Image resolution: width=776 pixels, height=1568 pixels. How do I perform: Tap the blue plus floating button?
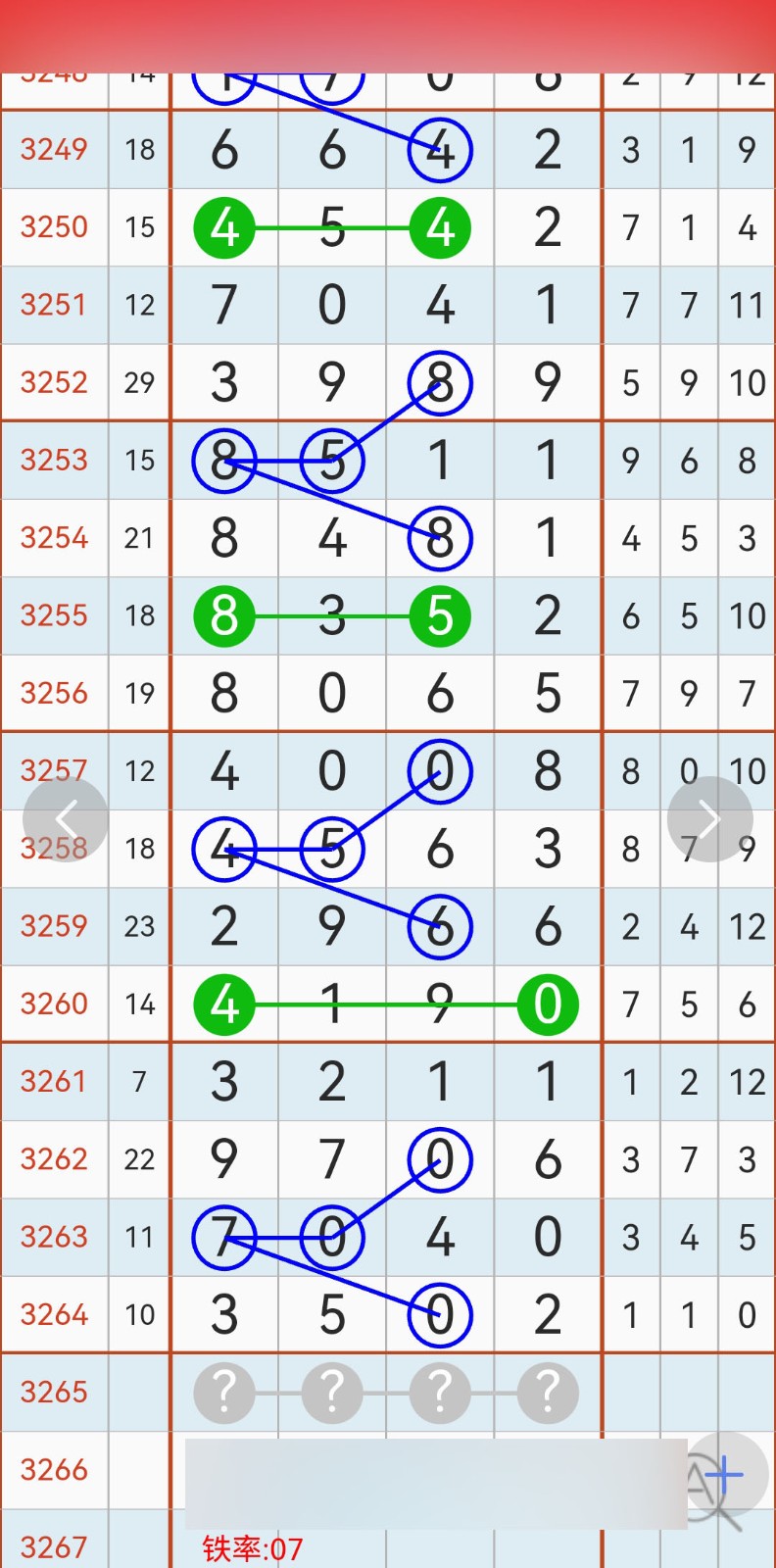pos(726,1474)
